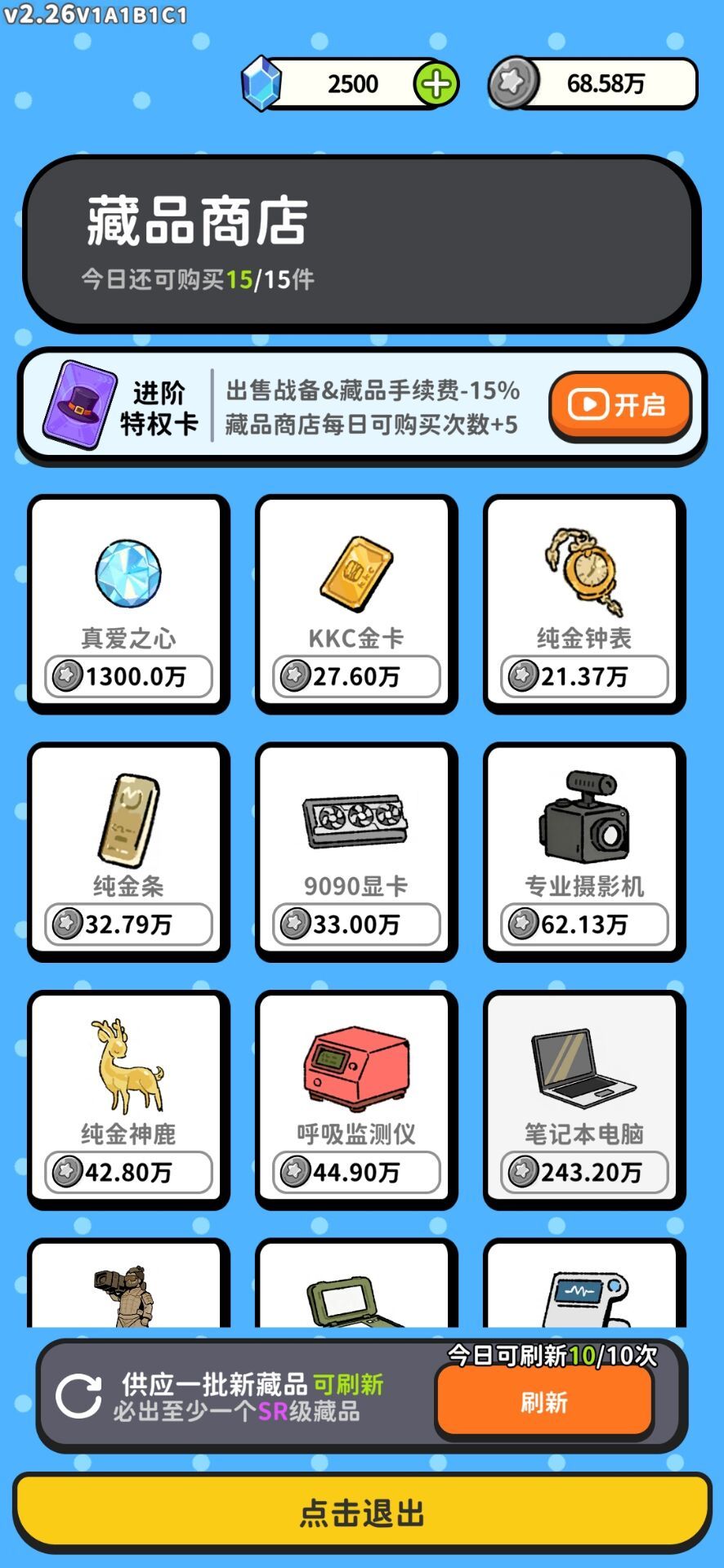The width and height of the screenshot is (724, 1568).
Task: Open 开启 to enable privilege card
Action: click(619, 404)
